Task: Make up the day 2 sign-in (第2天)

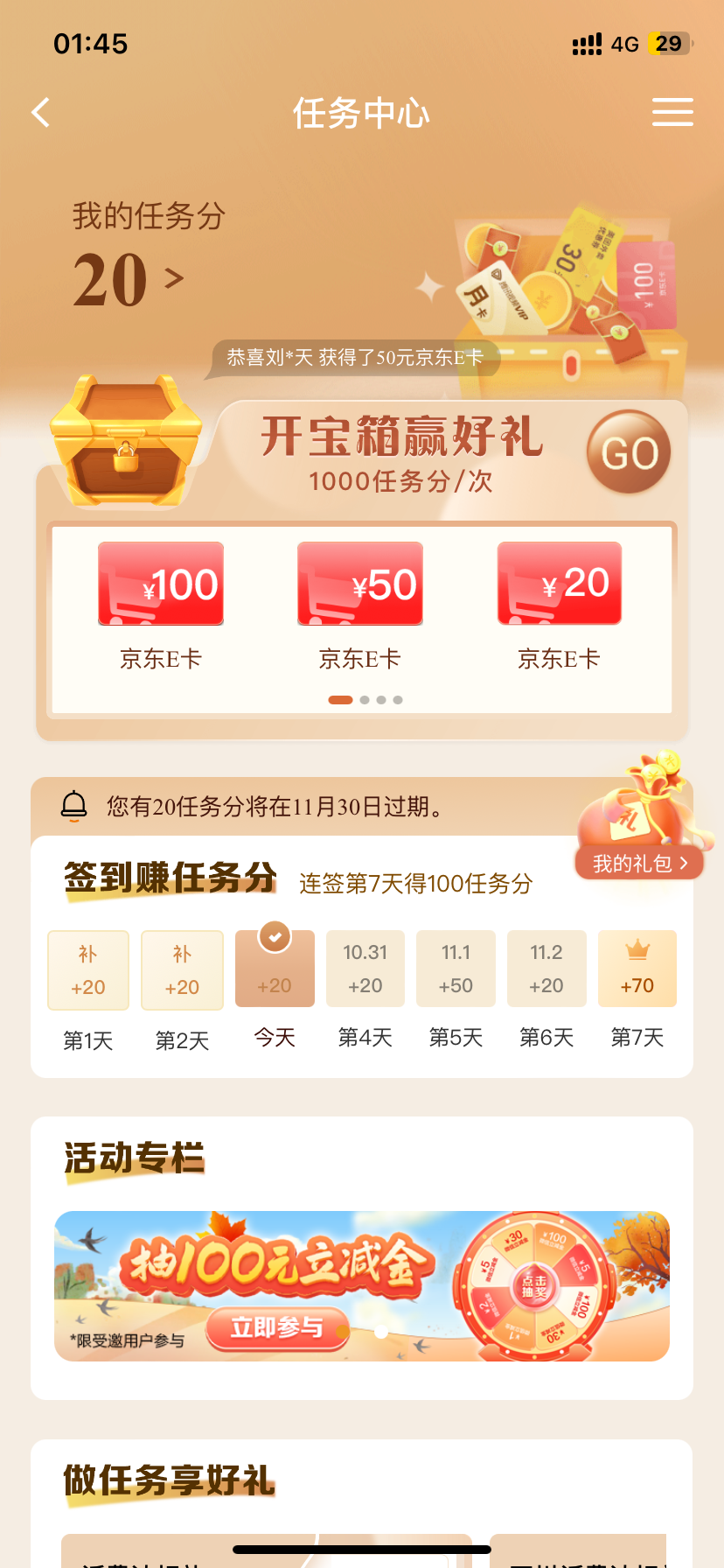Action: [182, 970]
